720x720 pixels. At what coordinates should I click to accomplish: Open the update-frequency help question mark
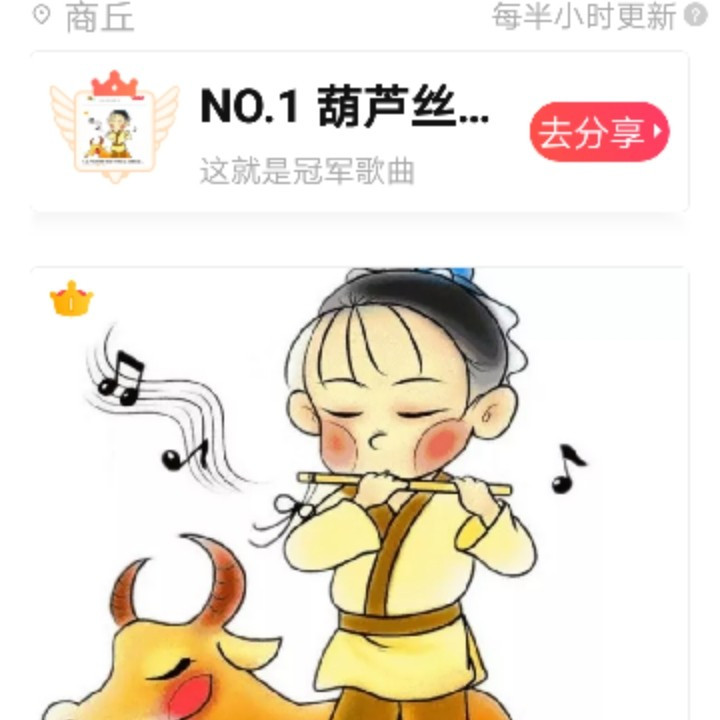click(695, 15)
